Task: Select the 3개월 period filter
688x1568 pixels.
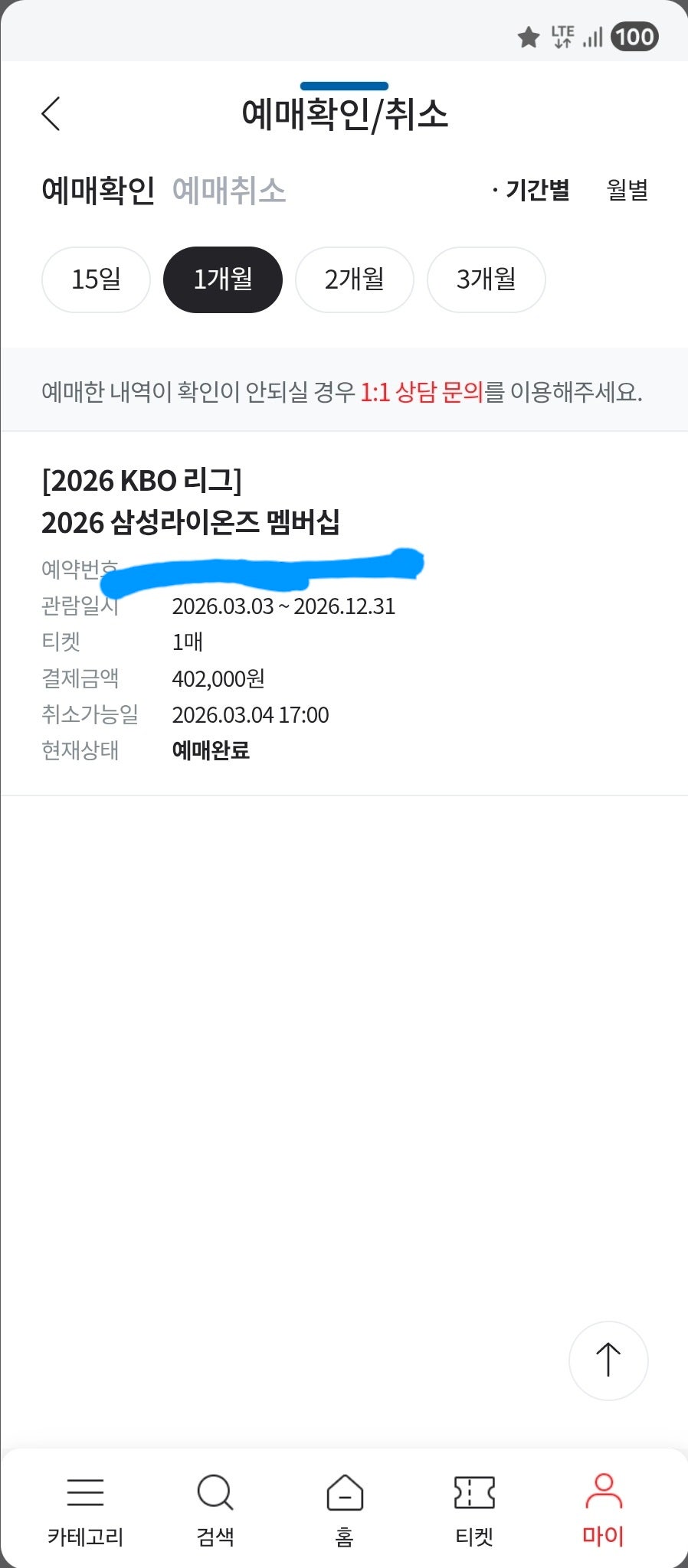Action: (x=486, y=279)
